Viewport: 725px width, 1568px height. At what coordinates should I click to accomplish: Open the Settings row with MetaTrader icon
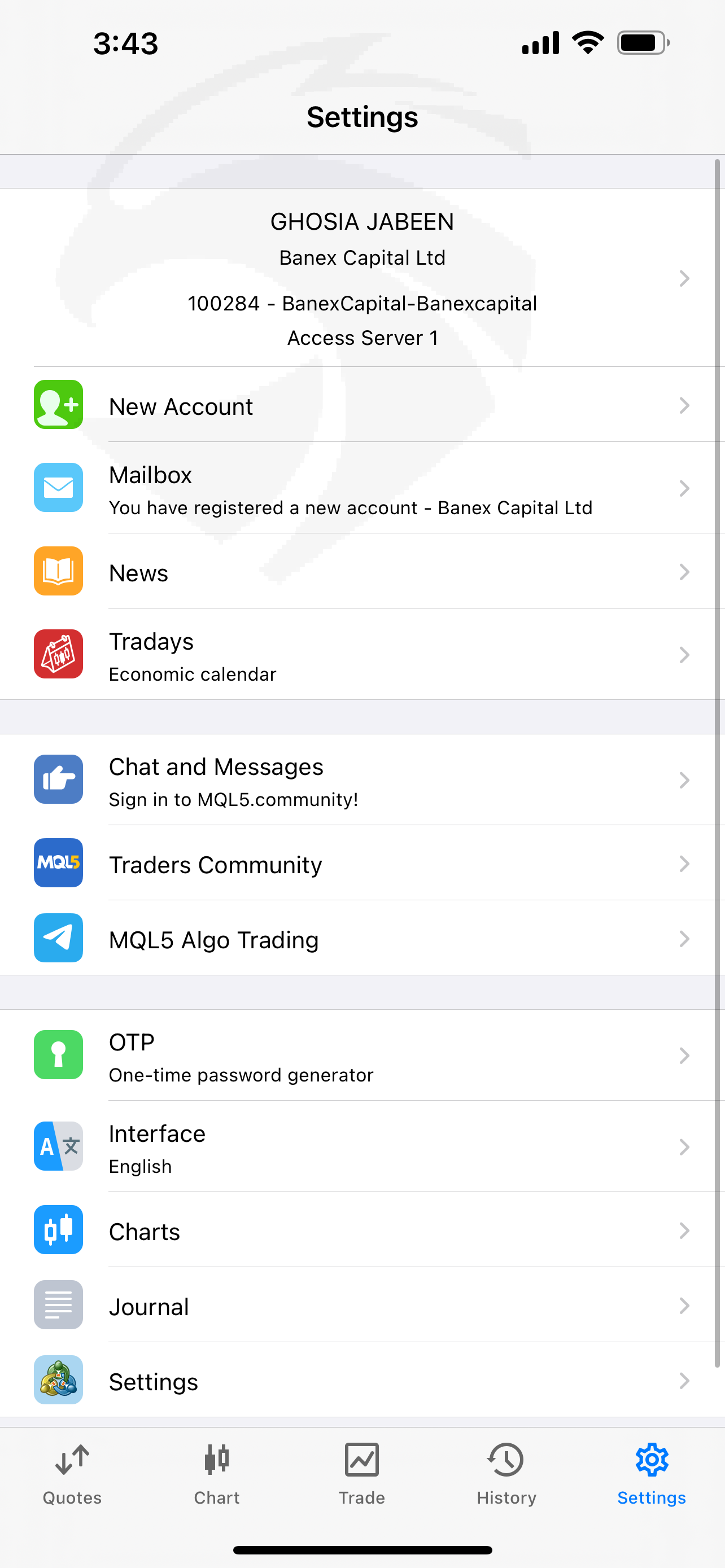click(x=362, y=1380)
